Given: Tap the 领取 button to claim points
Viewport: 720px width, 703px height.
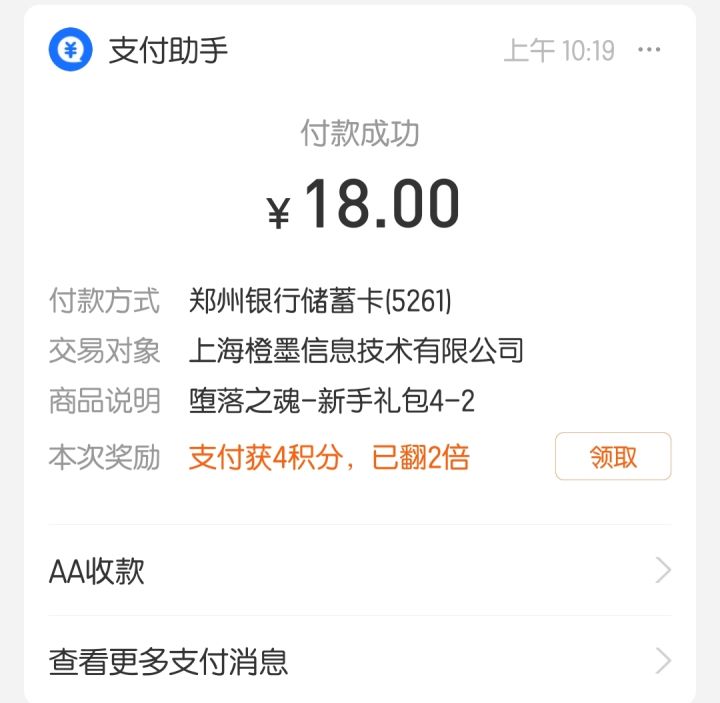Looking at the screenshot, I should pyautogui.click(x=613, y=456).
